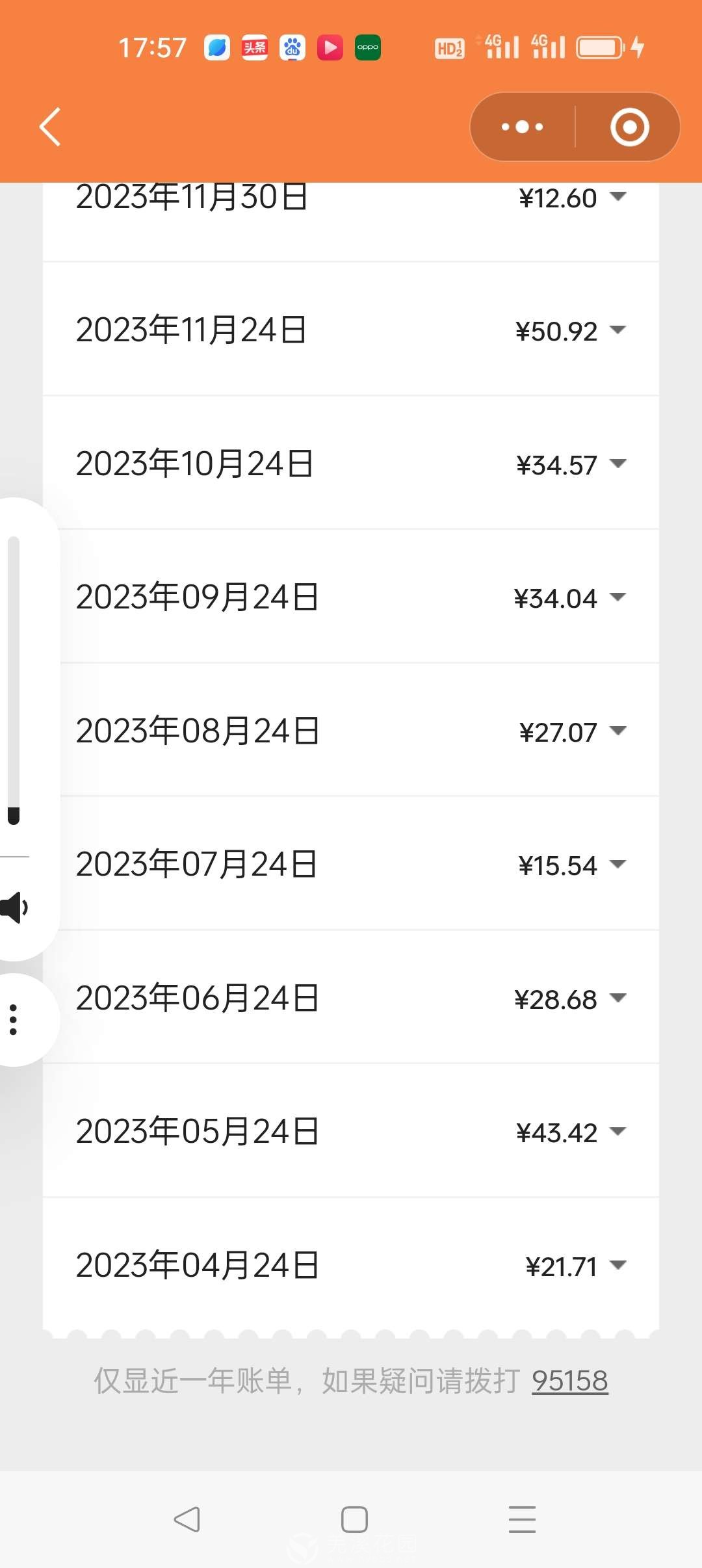Expand the 2023年11月24日 bill details
702x1568 pixels.
pos(617,330)
